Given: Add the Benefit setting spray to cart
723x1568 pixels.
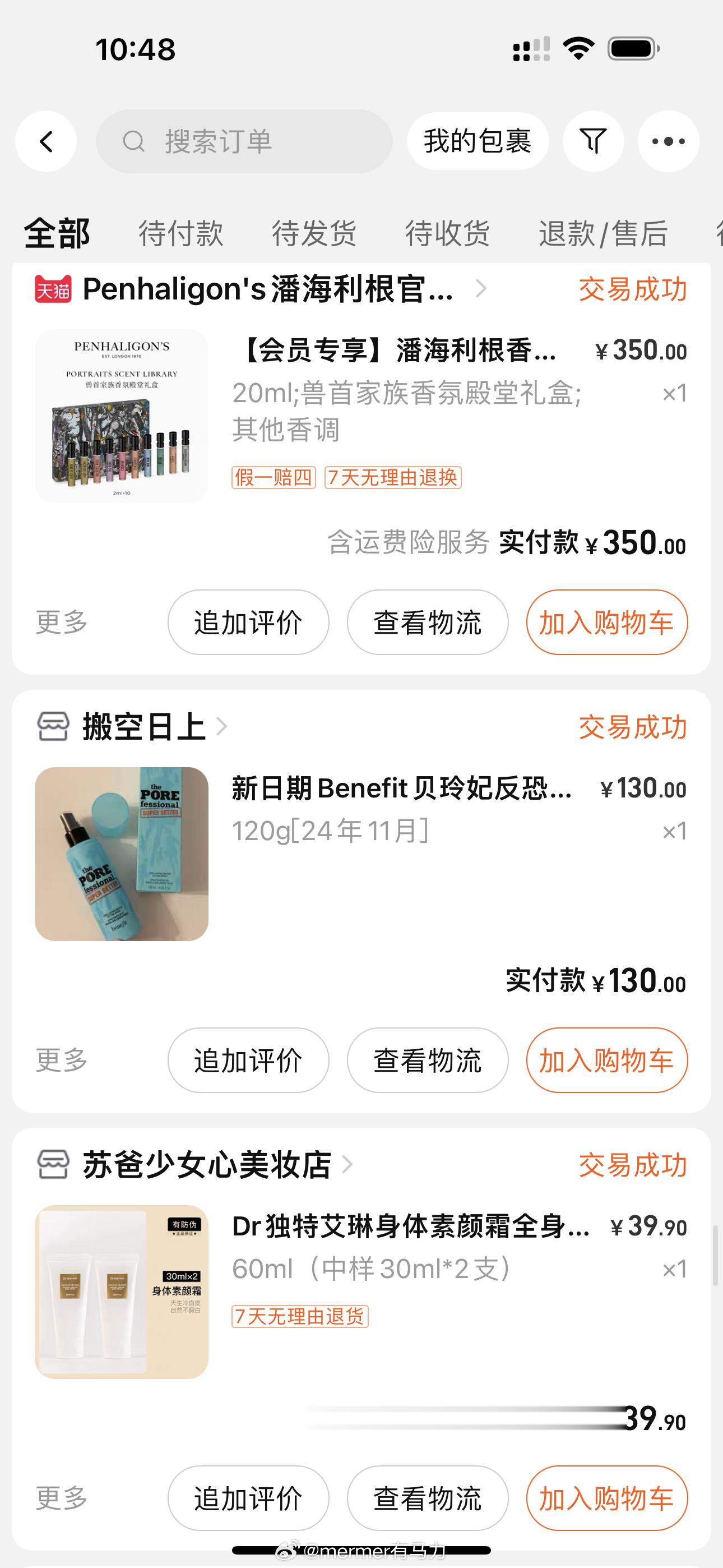Looking at the screenshot, I should pyautogui.click(x=606, y=1060).
